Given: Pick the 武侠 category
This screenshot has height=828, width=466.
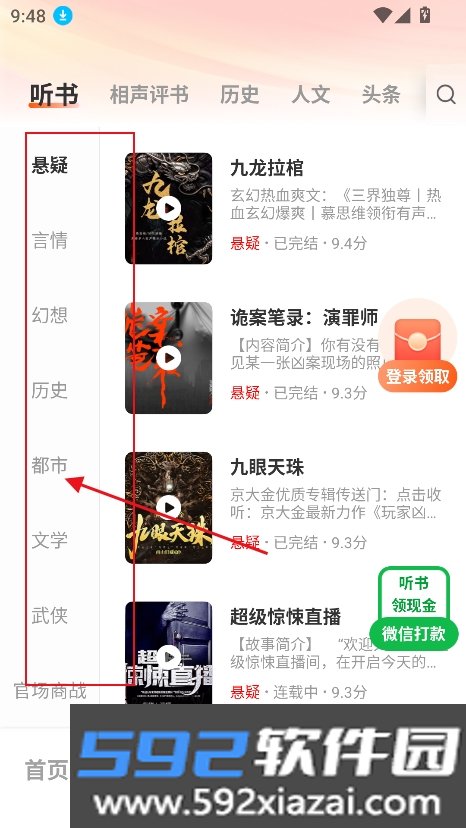Looking at the screenshot, I should click(x=50, y=615).
